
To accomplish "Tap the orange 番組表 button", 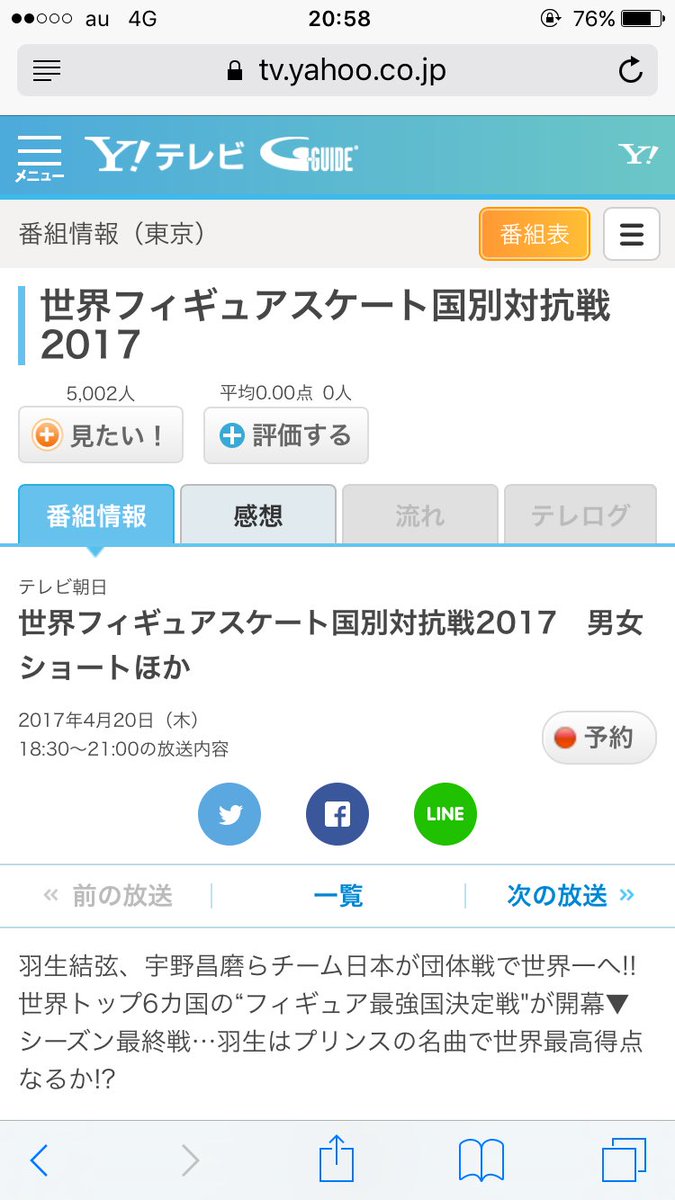I will point(534,234).
